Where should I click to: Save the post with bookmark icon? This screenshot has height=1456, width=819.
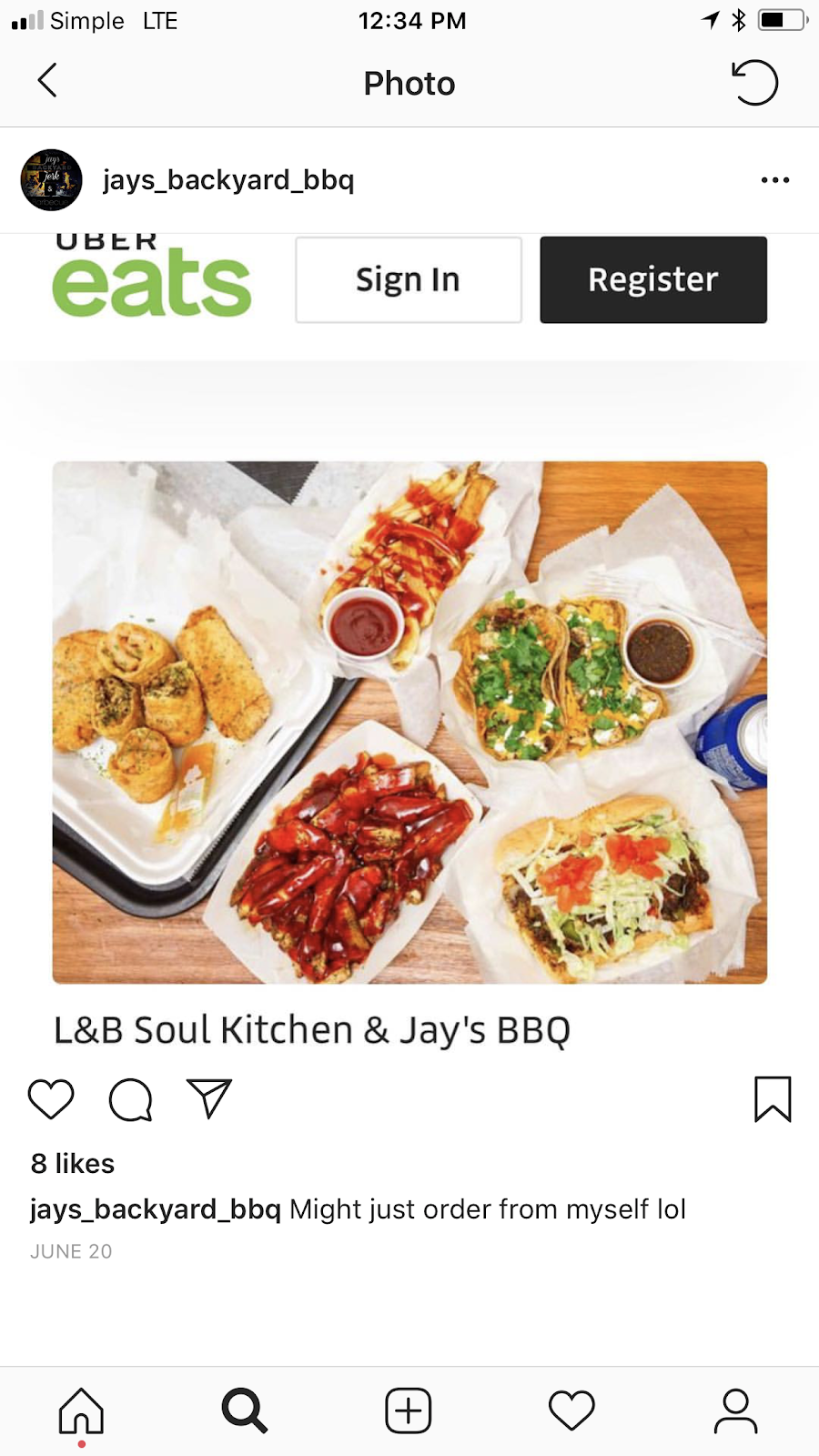[773, 1099]
